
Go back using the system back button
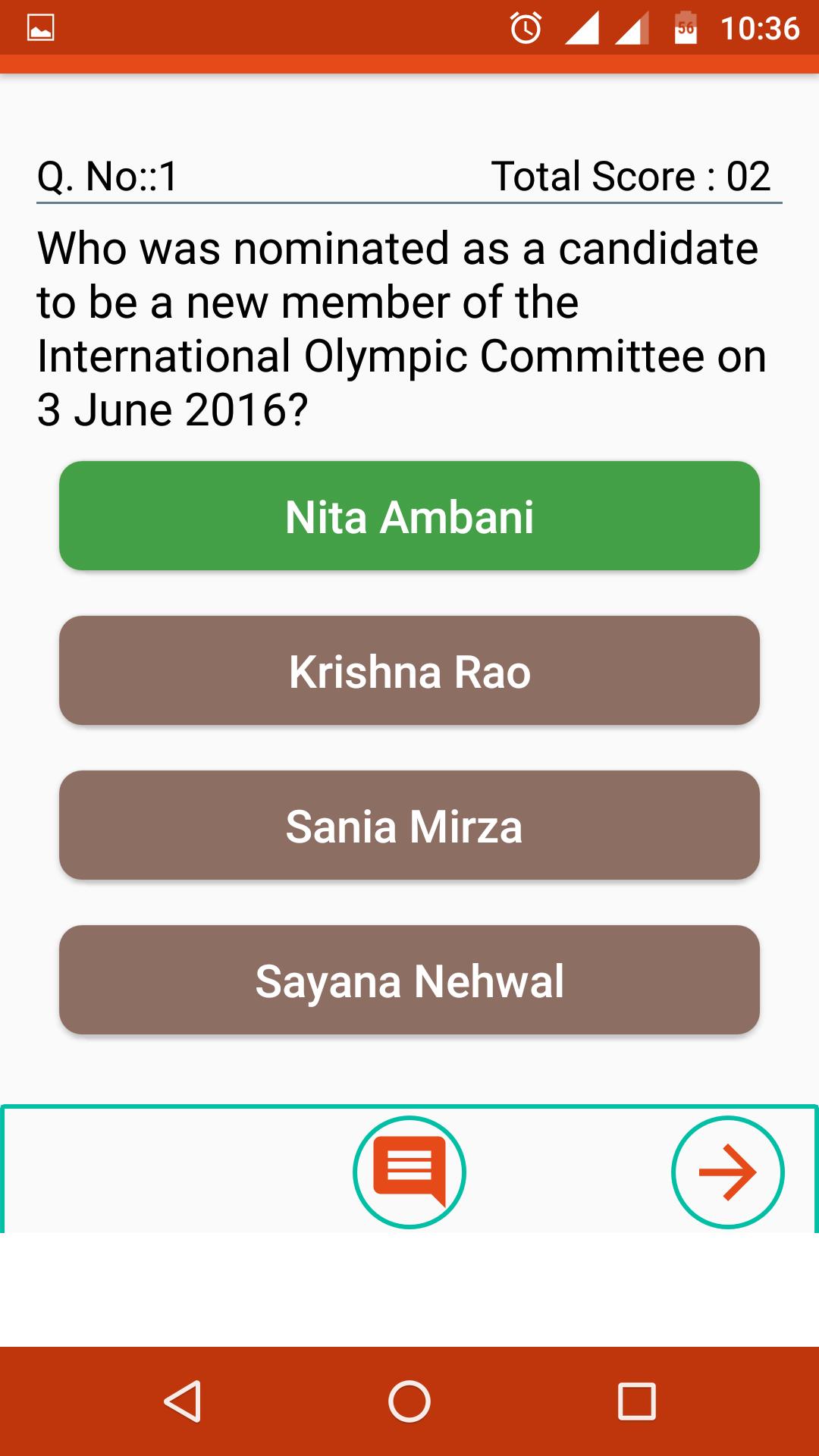click(183, 1401)
